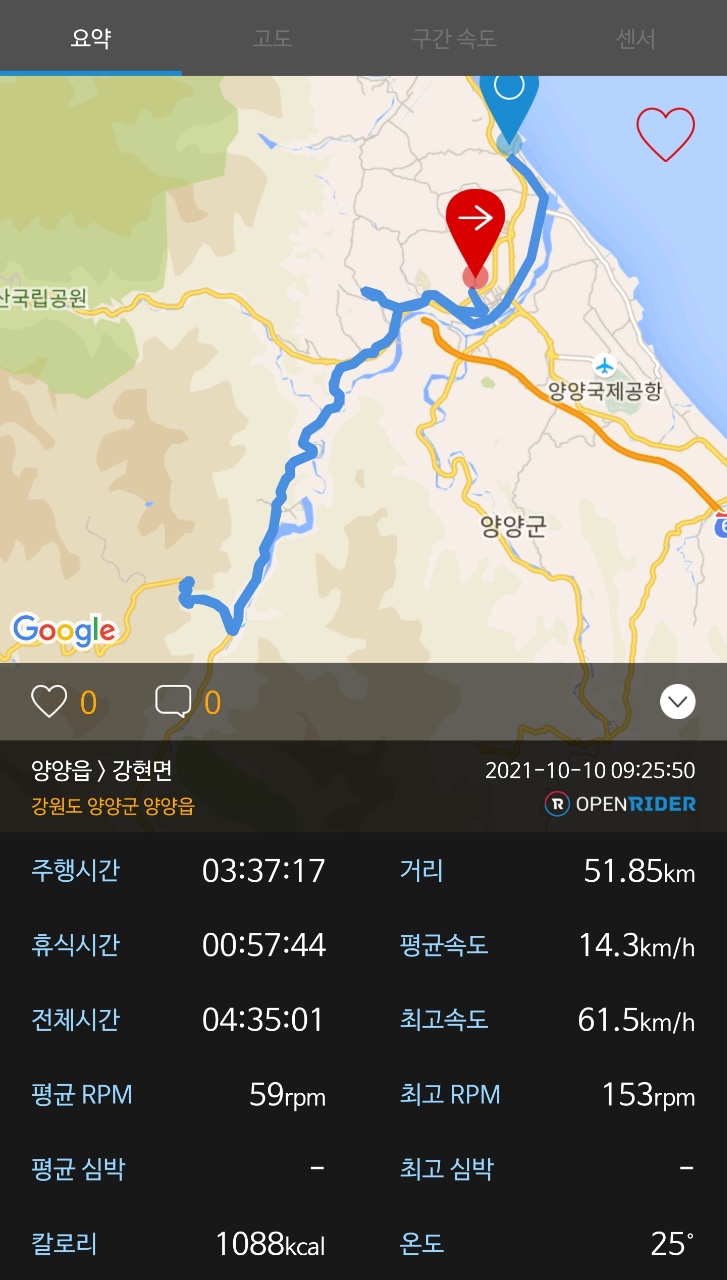Viewport: 727px width, 1280px height.
Task: Favorite this ride with the red heart
Action: point(665,134)
